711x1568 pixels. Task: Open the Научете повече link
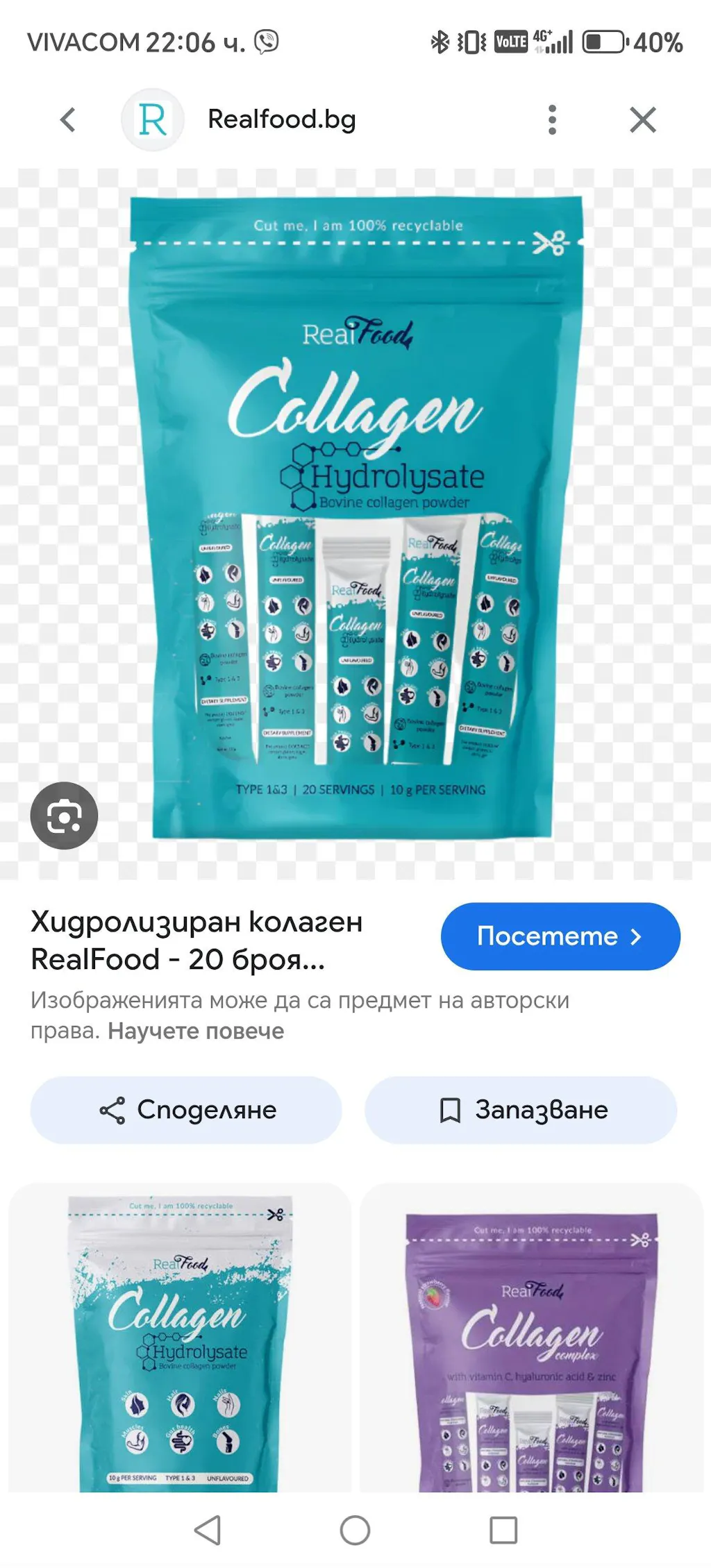pos(196,1031)
